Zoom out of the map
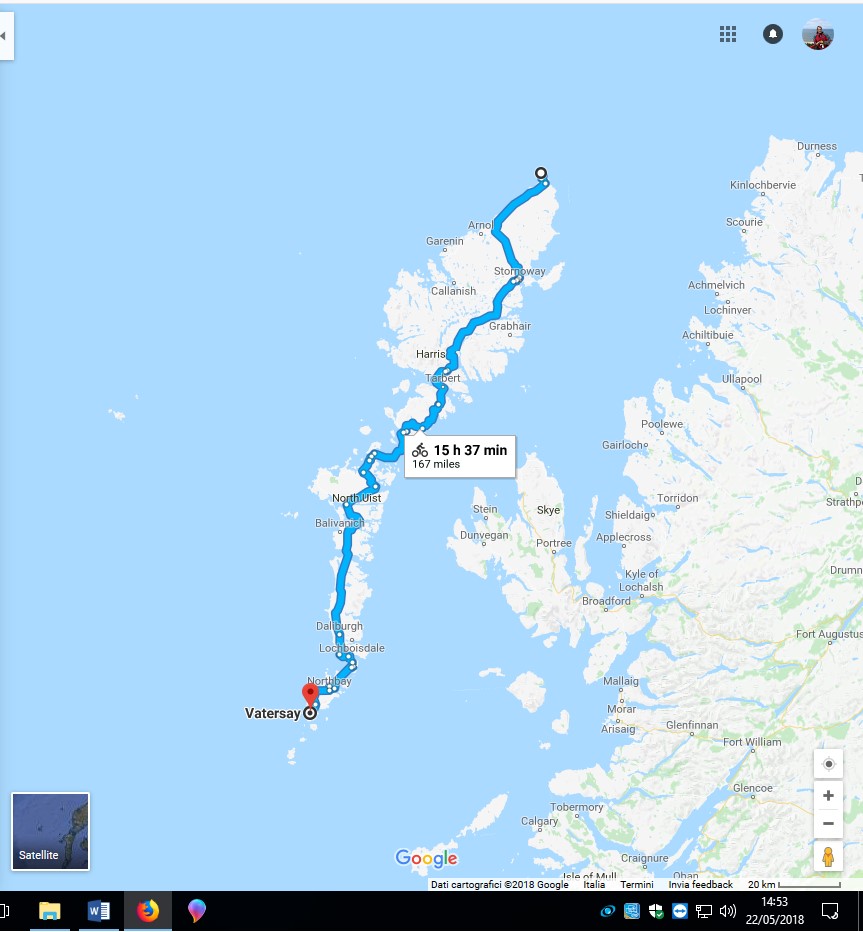Screen dimensions: 863x932 (x=828, y=824)
